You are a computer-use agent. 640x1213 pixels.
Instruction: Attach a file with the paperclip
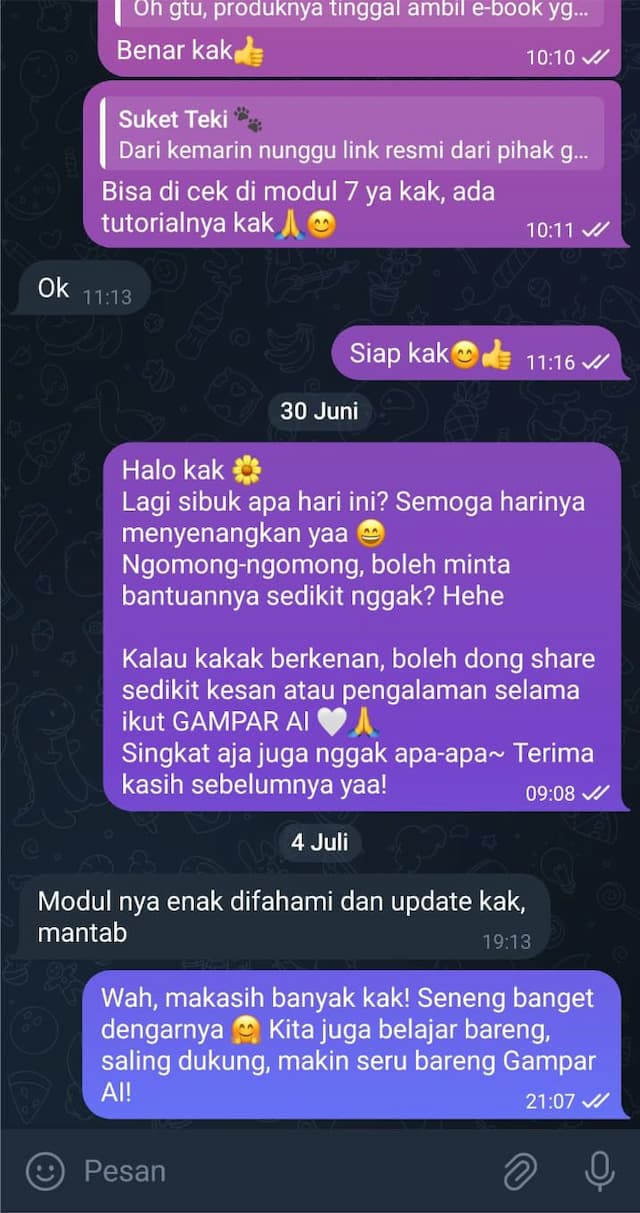click(x=520, y=1170)
